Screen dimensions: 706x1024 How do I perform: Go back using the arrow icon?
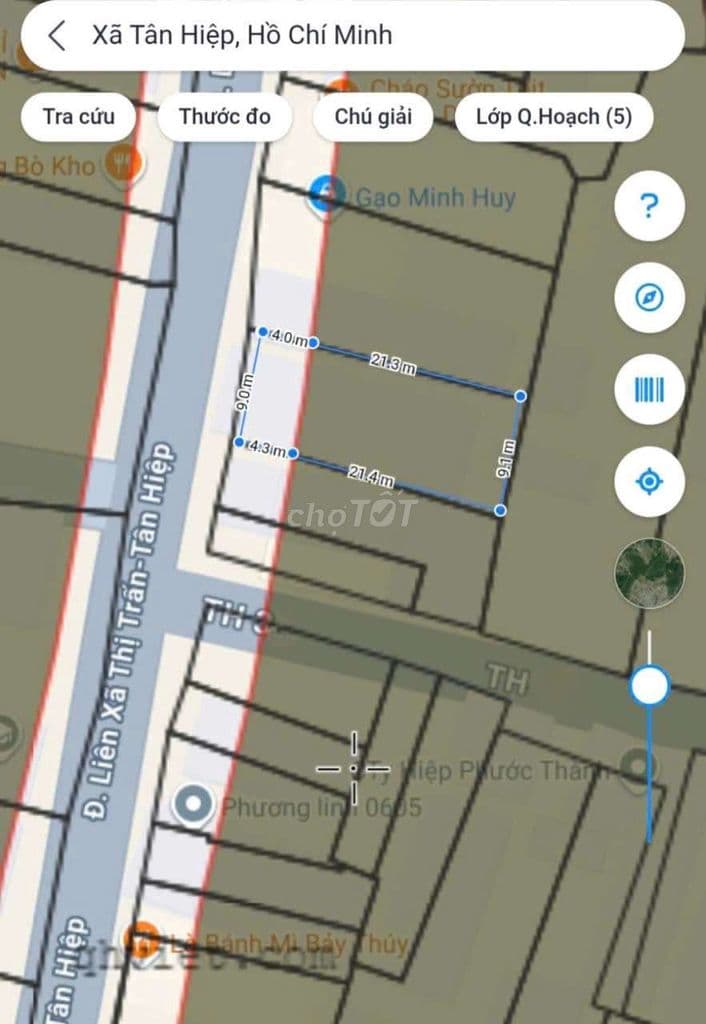[x=57, y=36]
